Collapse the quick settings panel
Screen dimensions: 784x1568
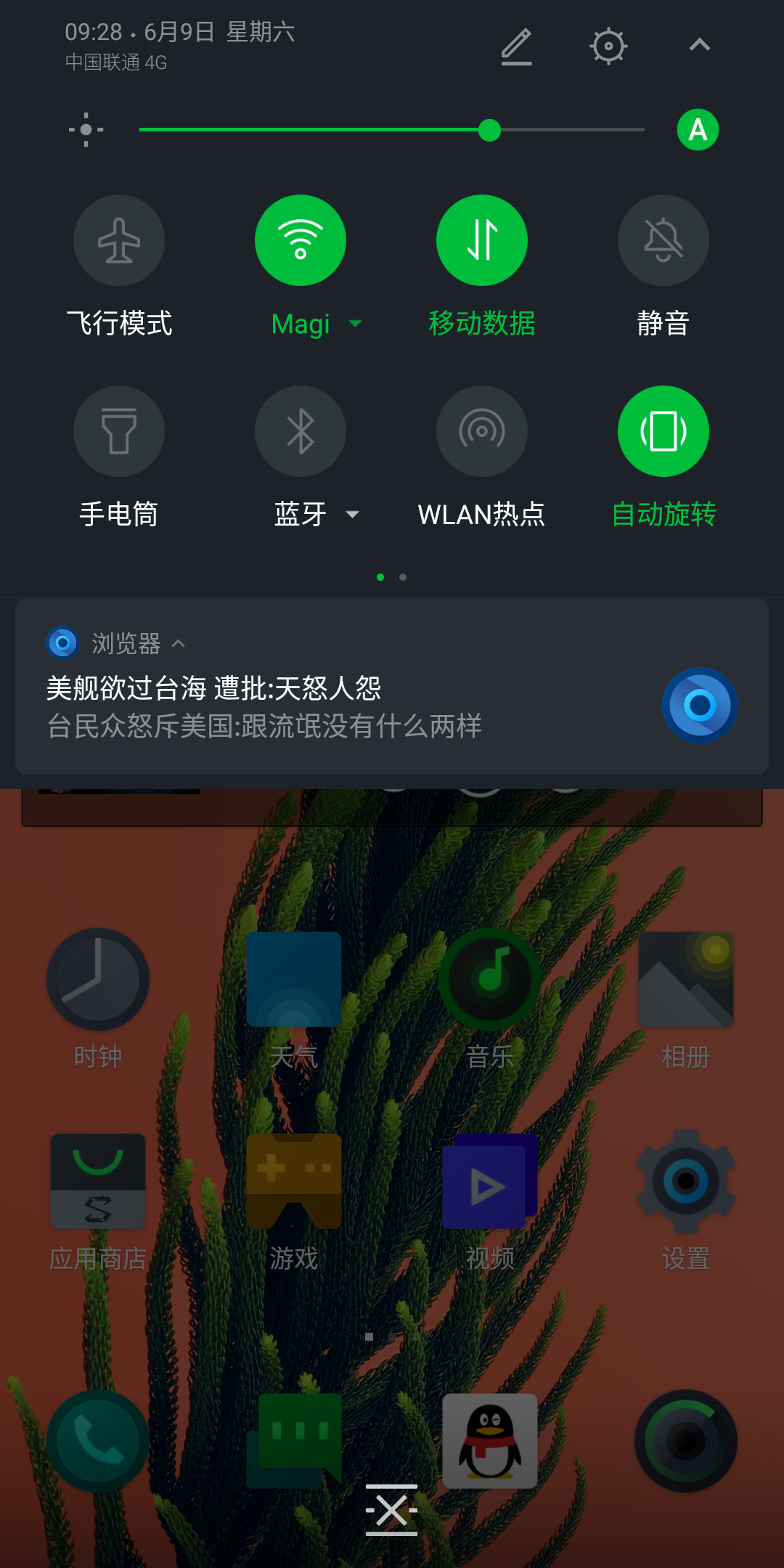click(x=700, y=45)
